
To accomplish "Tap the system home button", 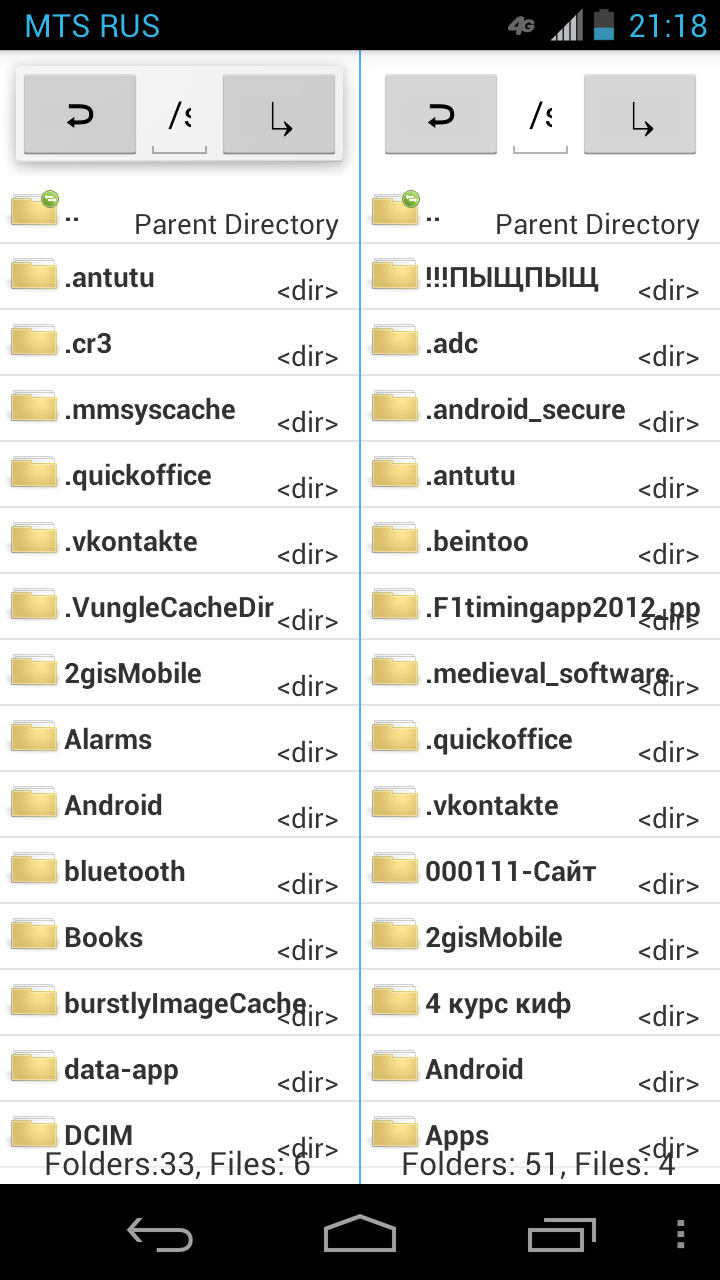I will pos(360,1233).
